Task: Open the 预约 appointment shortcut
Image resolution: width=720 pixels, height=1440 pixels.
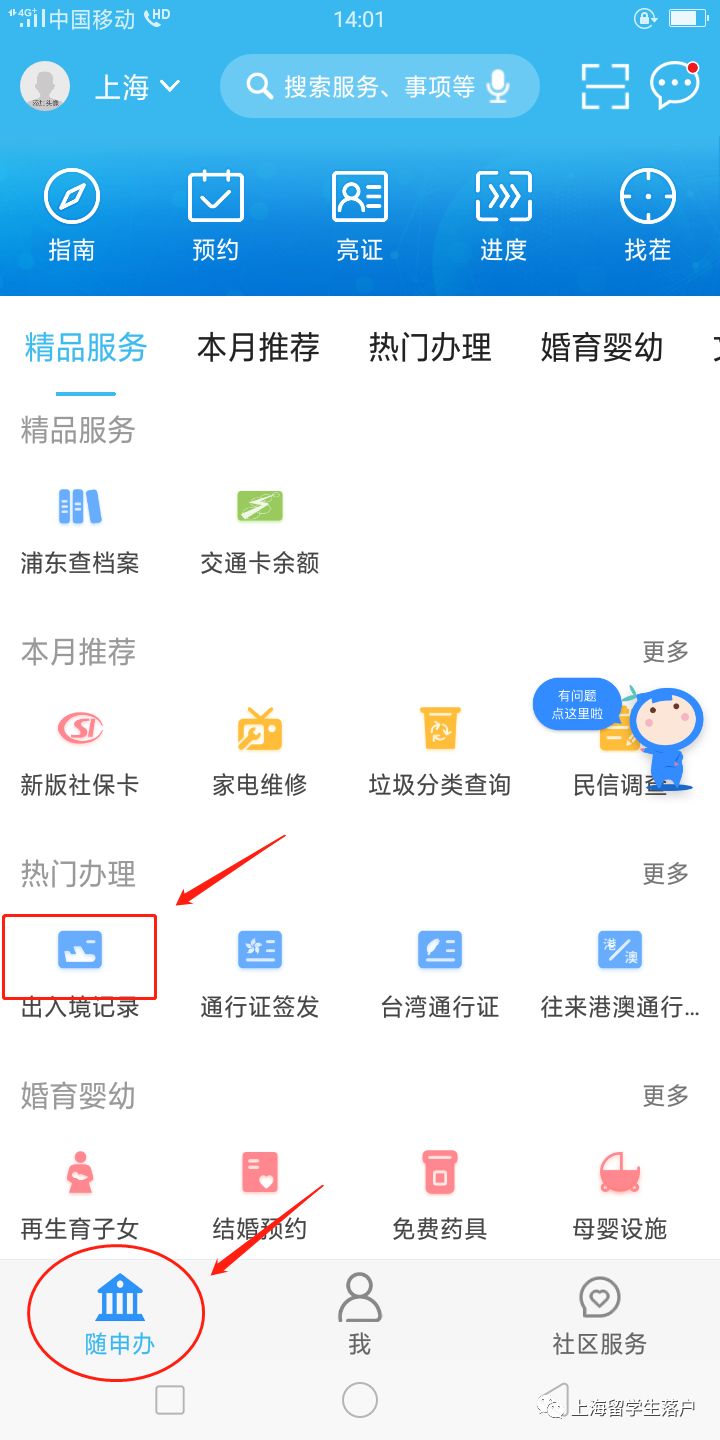Action: point(216,215)
